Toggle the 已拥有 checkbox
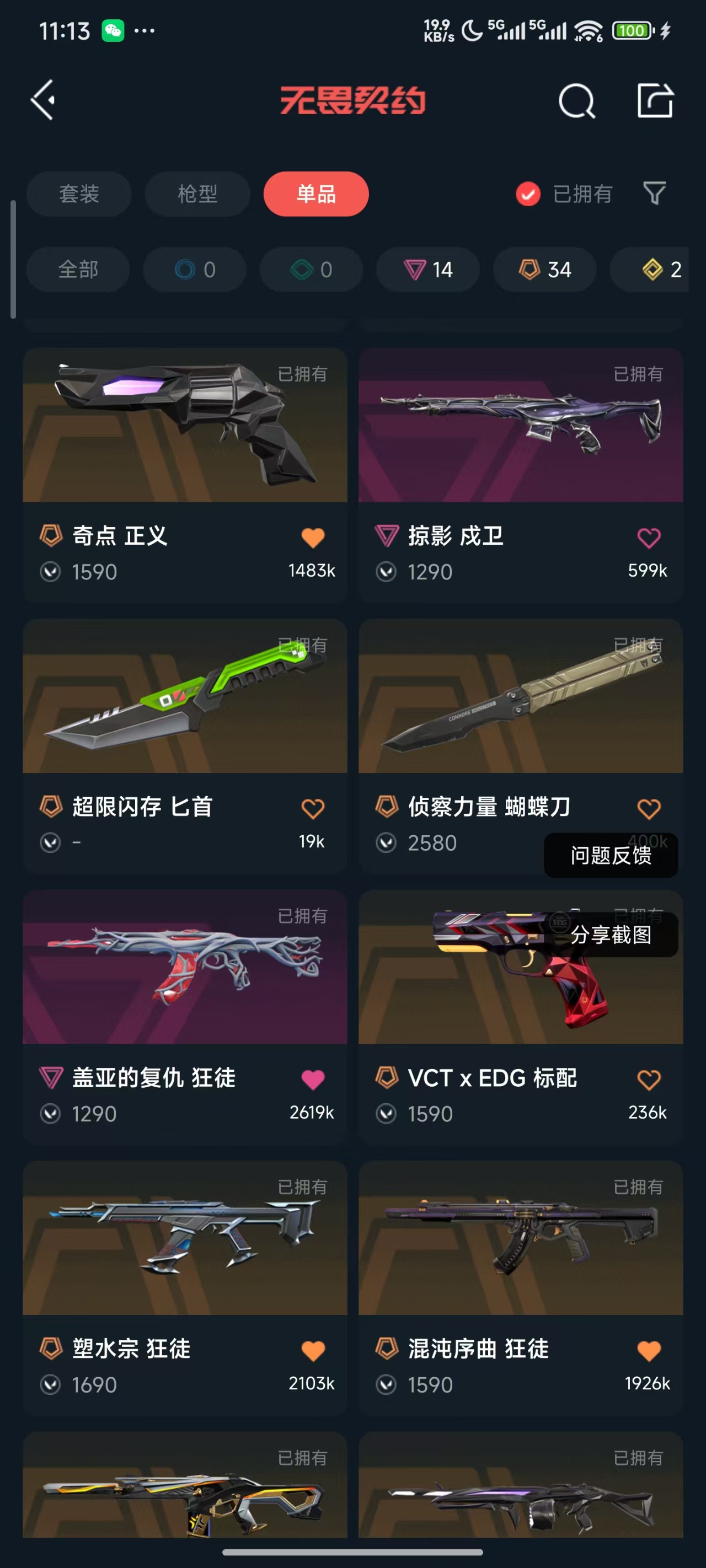Screen dimensions: 706x1568 point(528,194)
